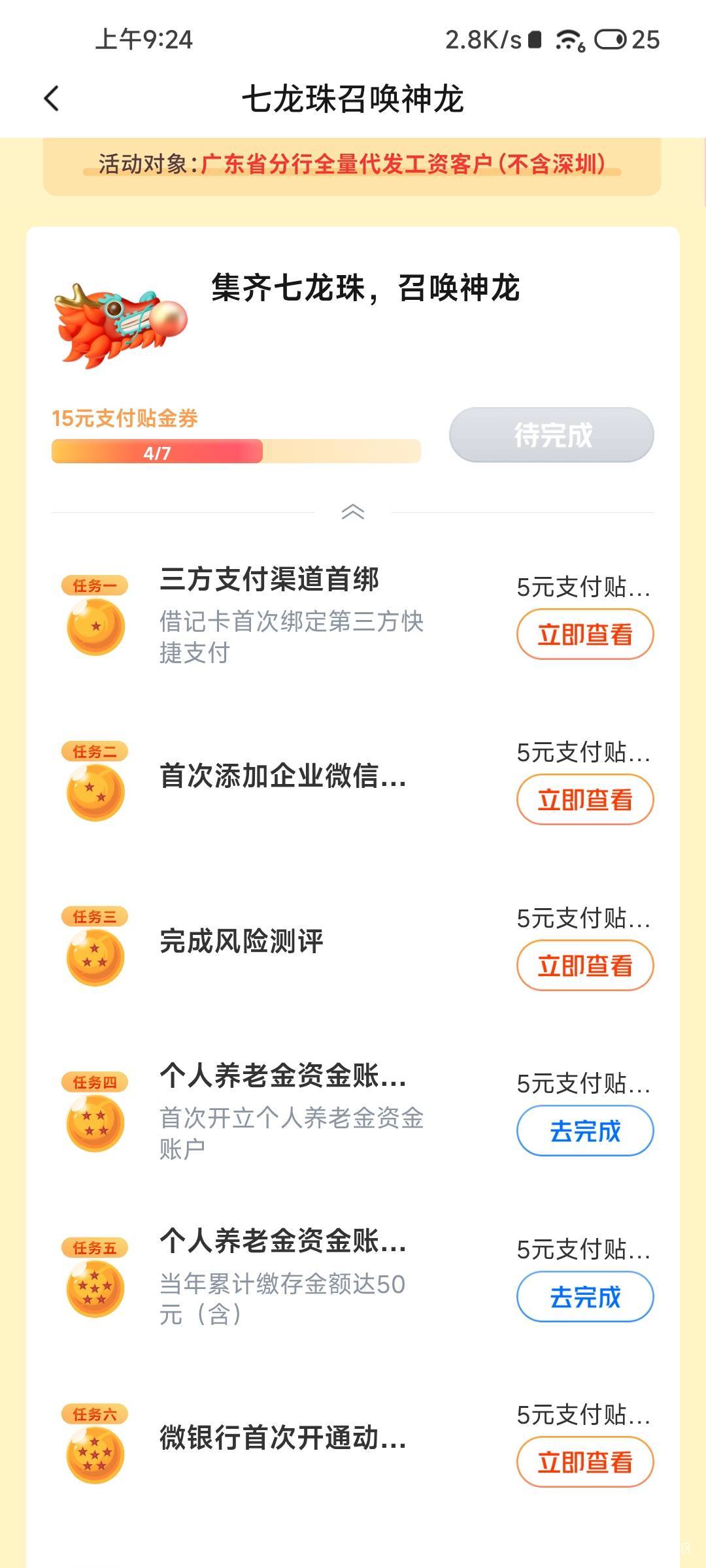Go back from 七龙珠召唤神龙 page
The image size is (706, 1568).
tap(52, 99)
